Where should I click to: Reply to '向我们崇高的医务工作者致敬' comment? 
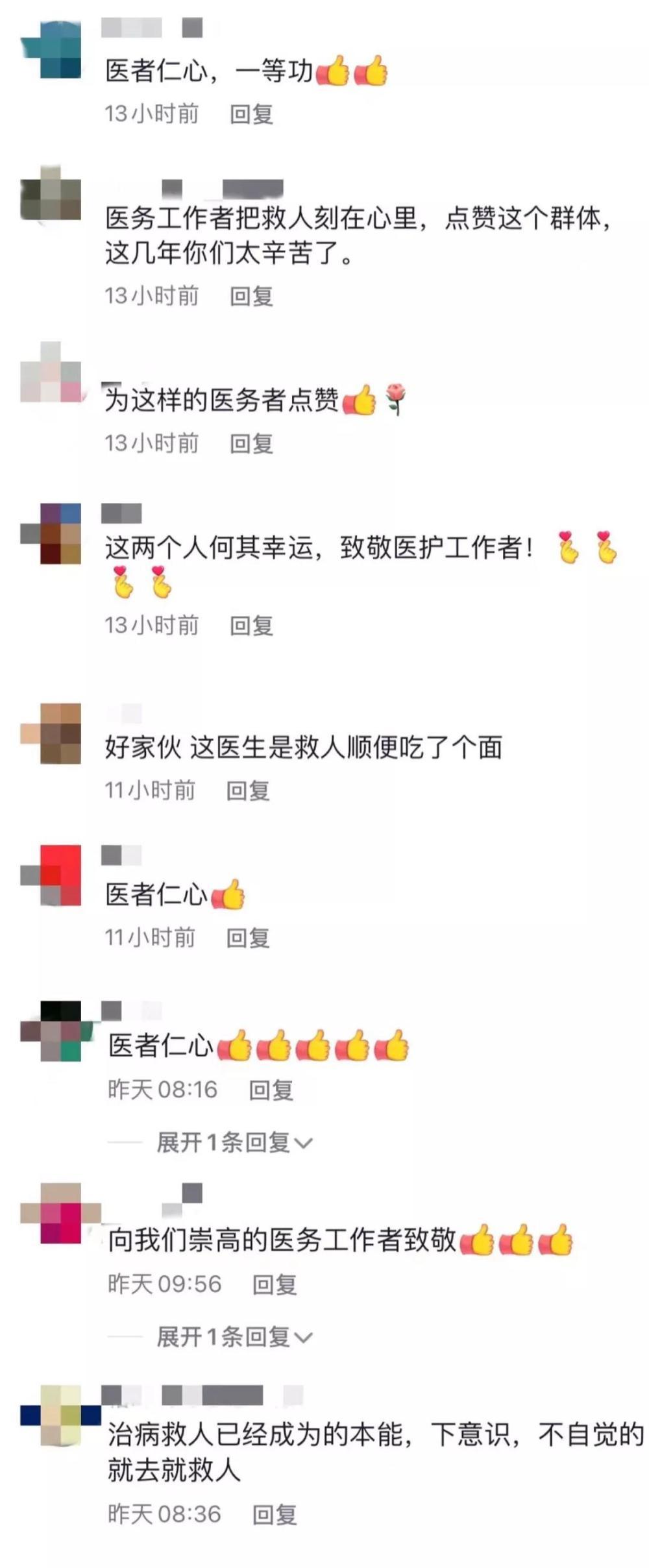(x=274, y=1284)
